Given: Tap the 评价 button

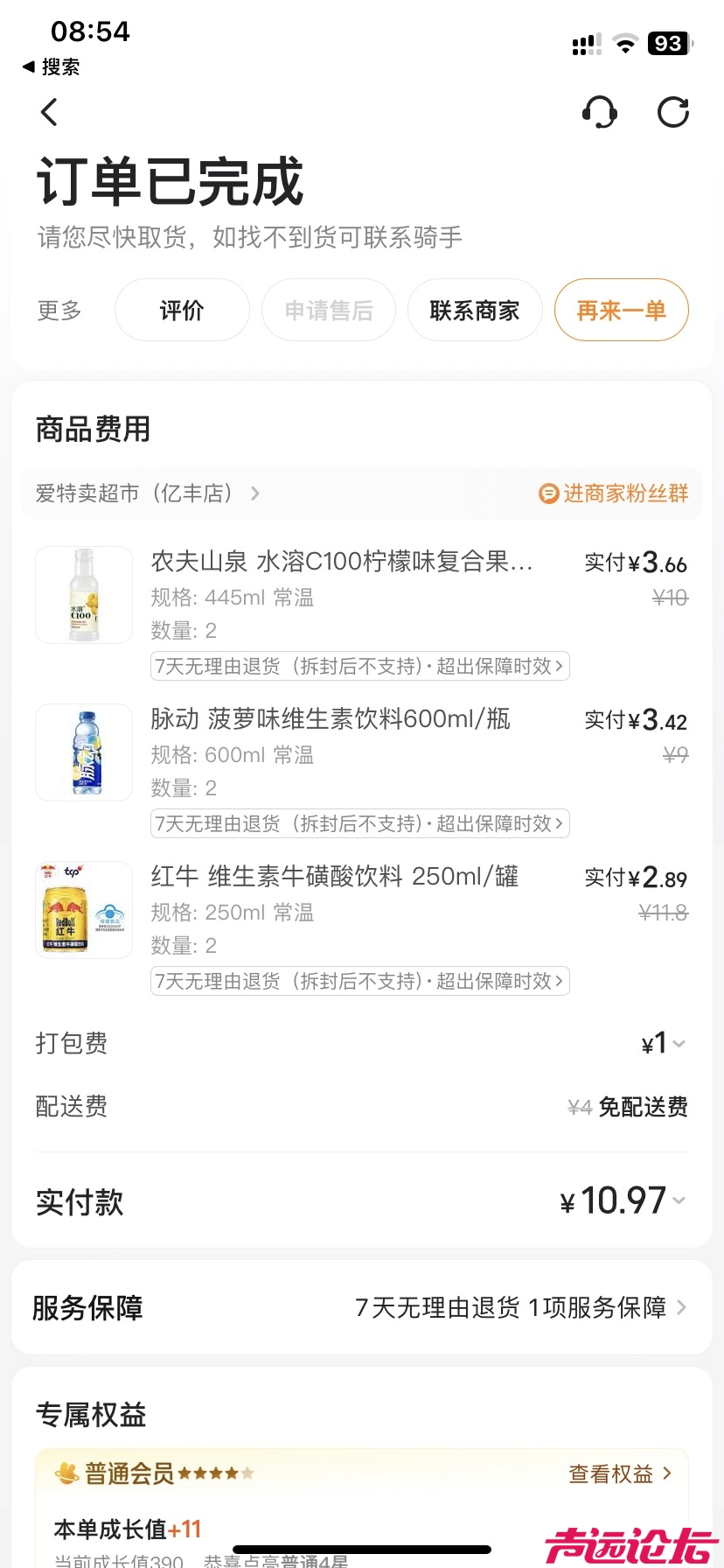Looking at the screenshot, I should pos(182,311).
